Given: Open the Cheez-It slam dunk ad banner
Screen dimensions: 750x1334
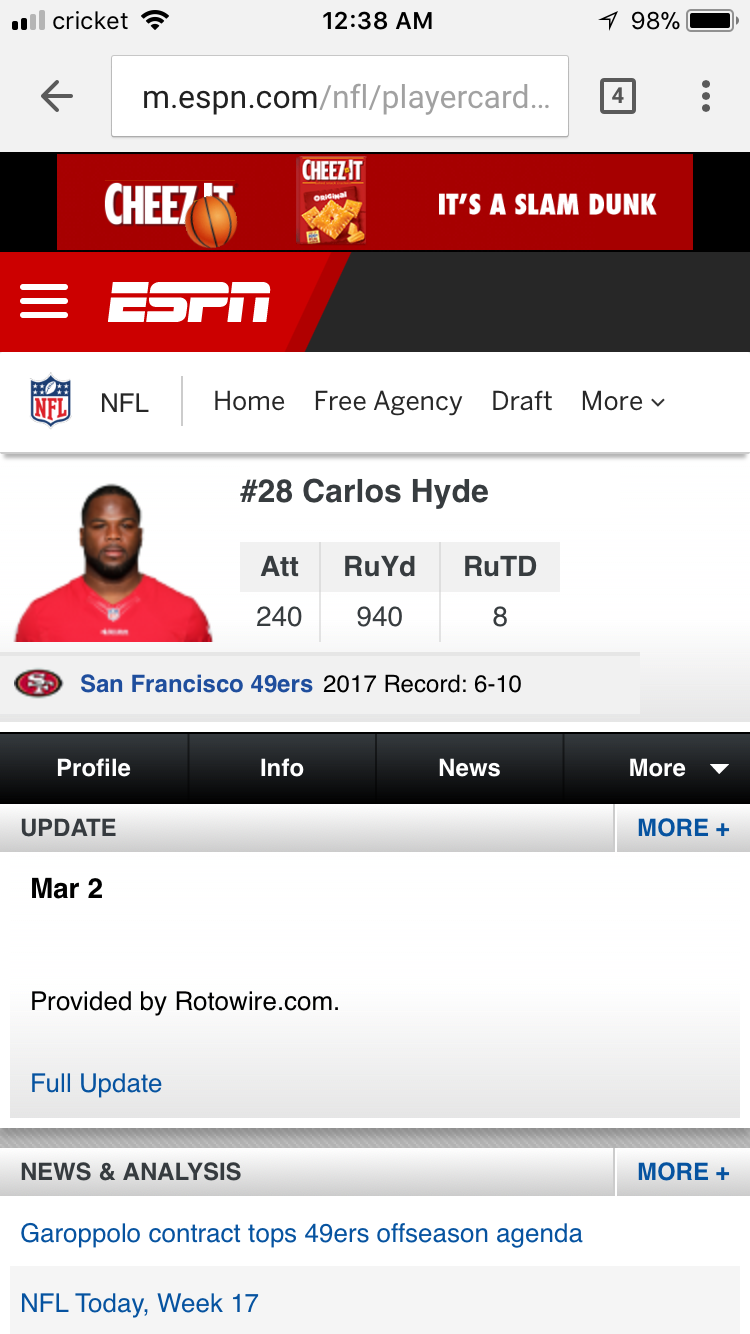Looking at the screenshot, I should pyautogui.click(x=375, y=202).
